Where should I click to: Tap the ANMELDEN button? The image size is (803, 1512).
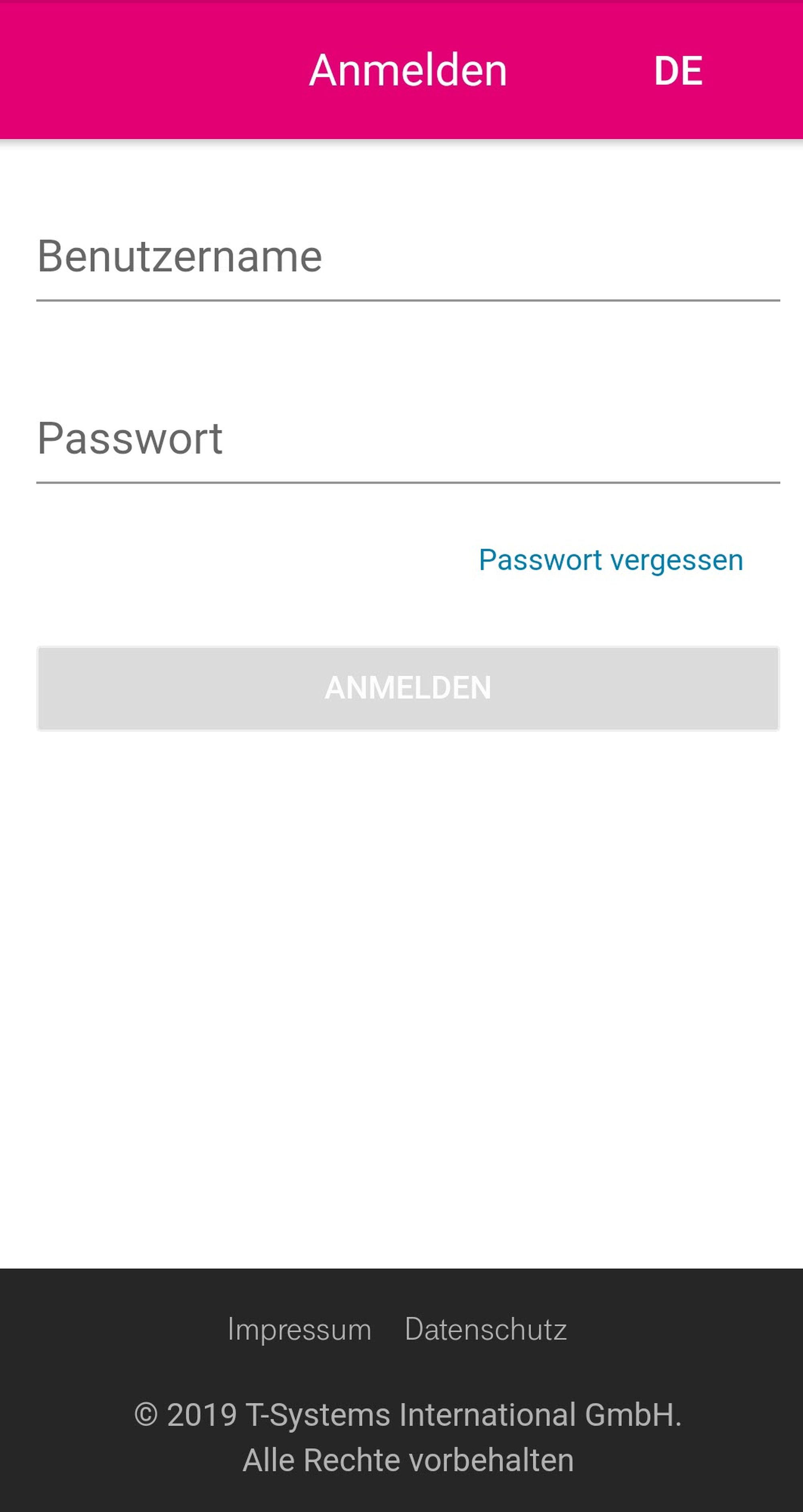(408, 688)
